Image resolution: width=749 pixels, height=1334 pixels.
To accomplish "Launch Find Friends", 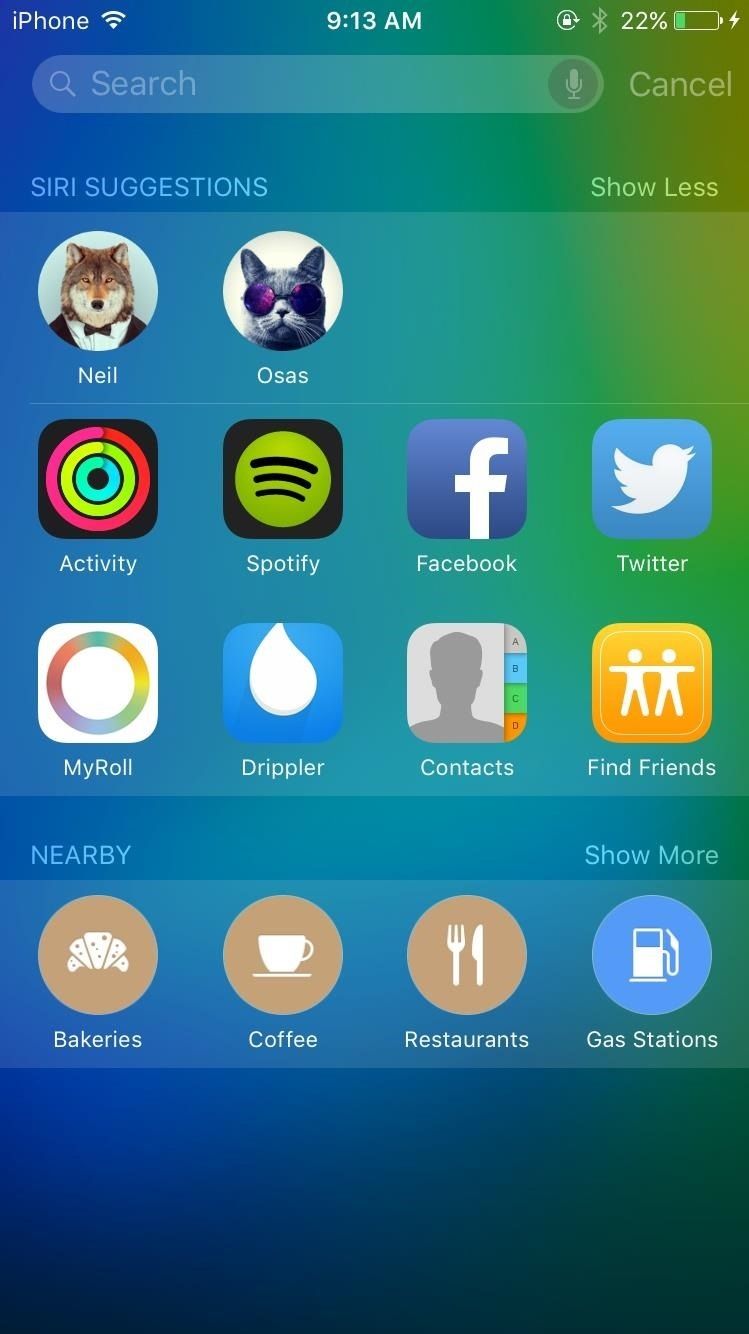I will (x=652, y=682).
